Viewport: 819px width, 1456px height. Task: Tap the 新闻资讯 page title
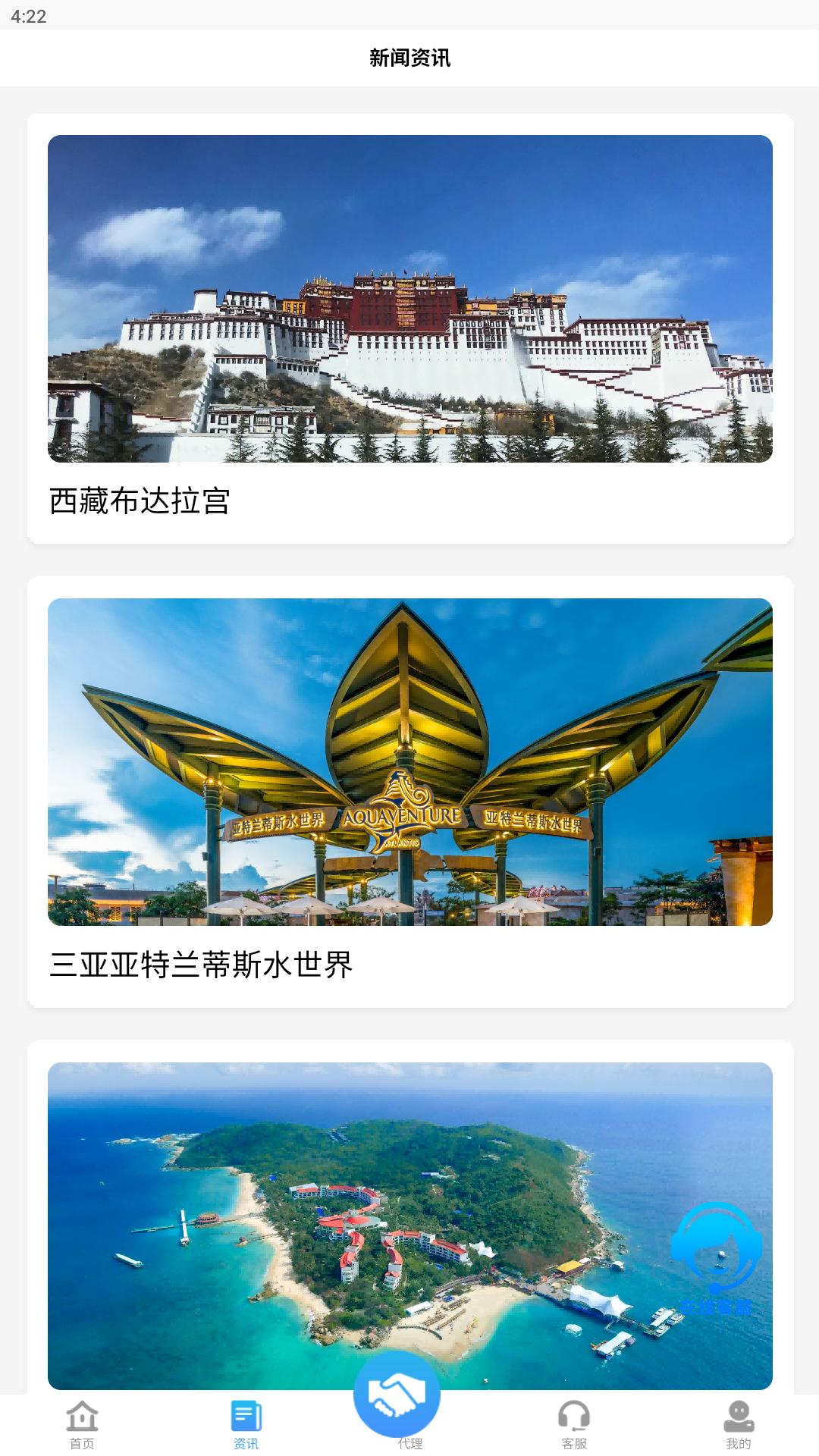(409, 58)
